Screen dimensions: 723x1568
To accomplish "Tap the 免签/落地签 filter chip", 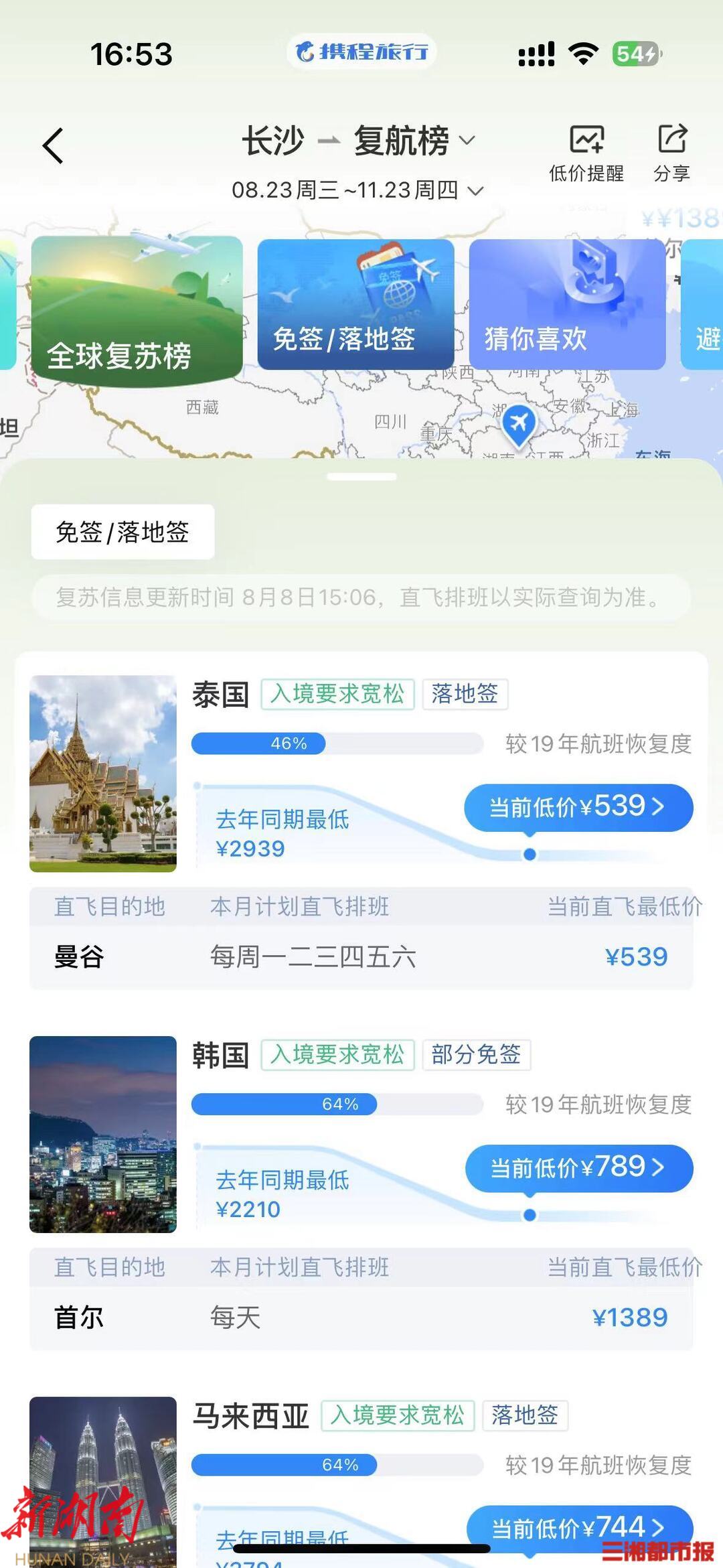I will click(x=123, y=532).
